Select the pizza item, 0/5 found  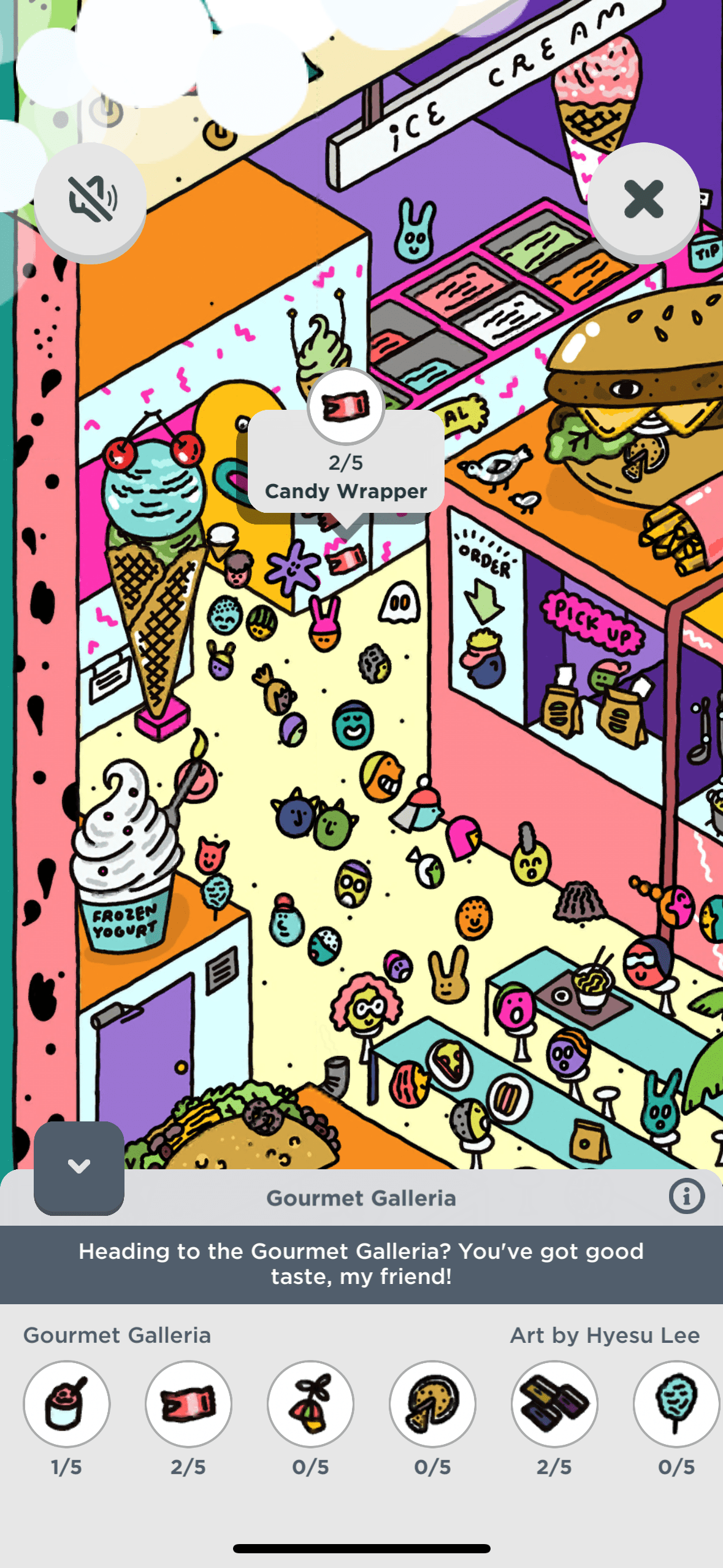(x=432, y=1404)
